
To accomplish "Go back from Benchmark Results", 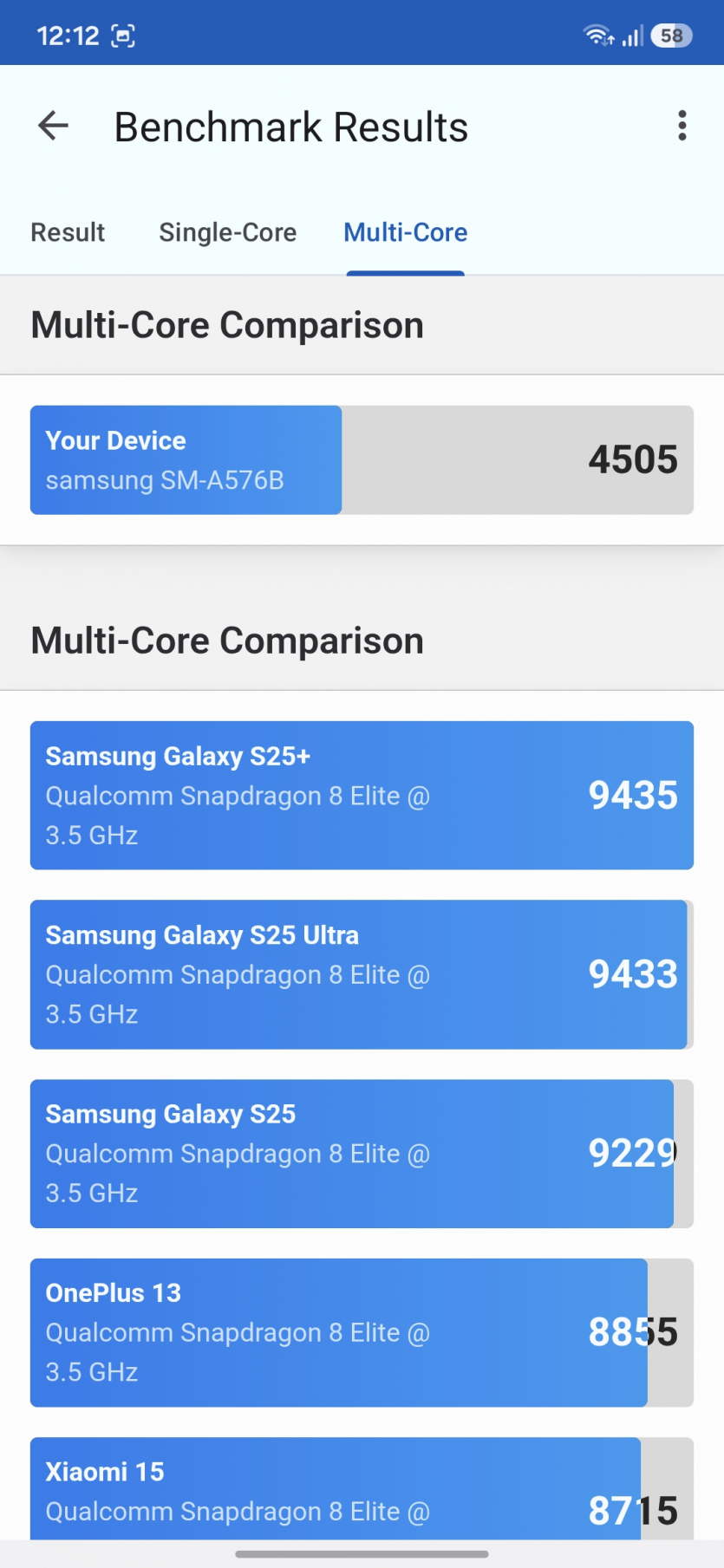I will coord(53,126).
